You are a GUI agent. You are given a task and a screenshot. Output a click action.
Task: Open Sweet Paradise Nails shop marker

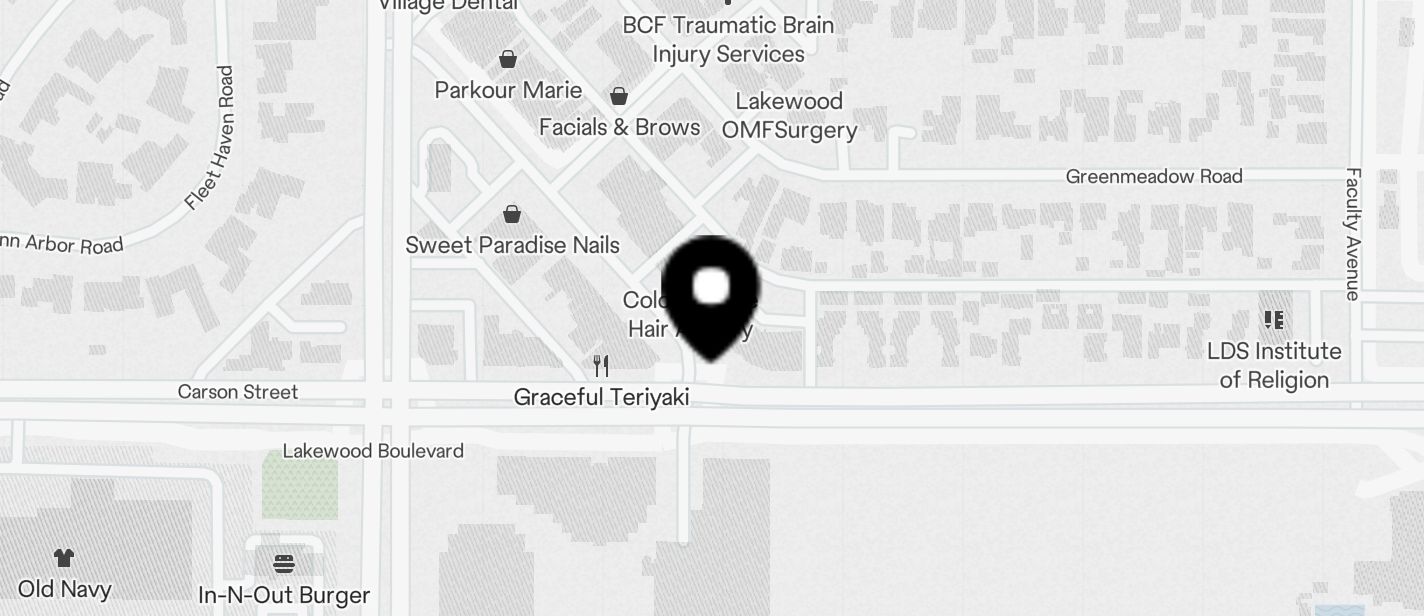(512, 214)
